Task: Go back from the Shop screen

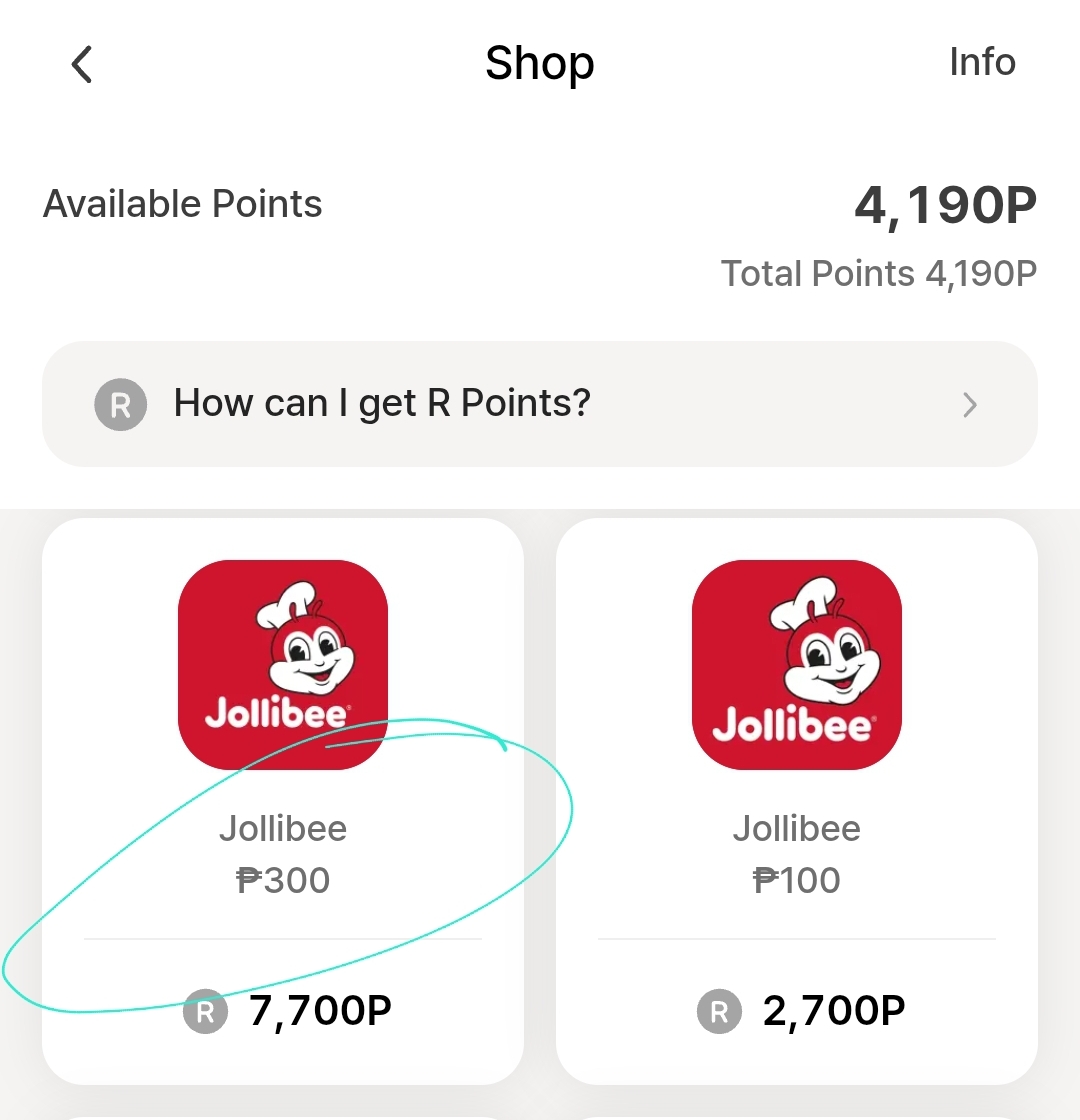Action: coord(82,65)
